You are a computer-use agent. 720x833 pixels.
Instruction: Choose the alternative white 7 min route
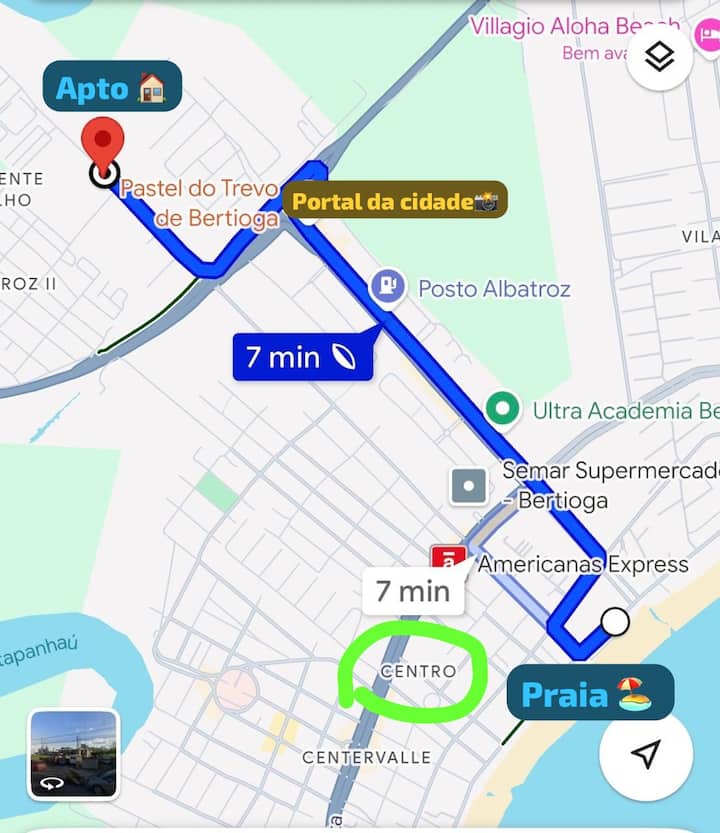point(412,591)
